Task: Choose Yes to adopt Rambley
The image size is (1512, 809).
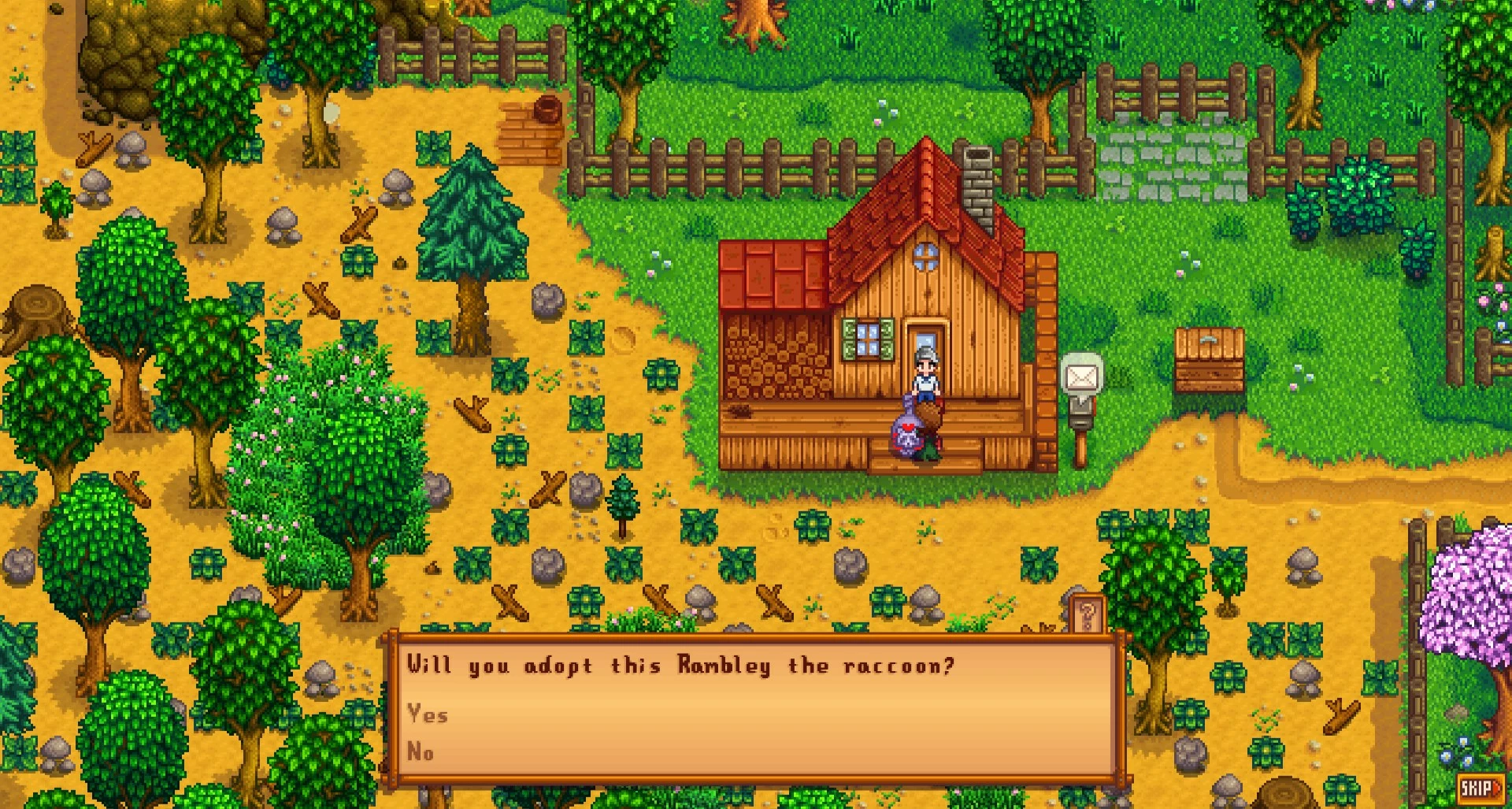Action: coord(428,714)
